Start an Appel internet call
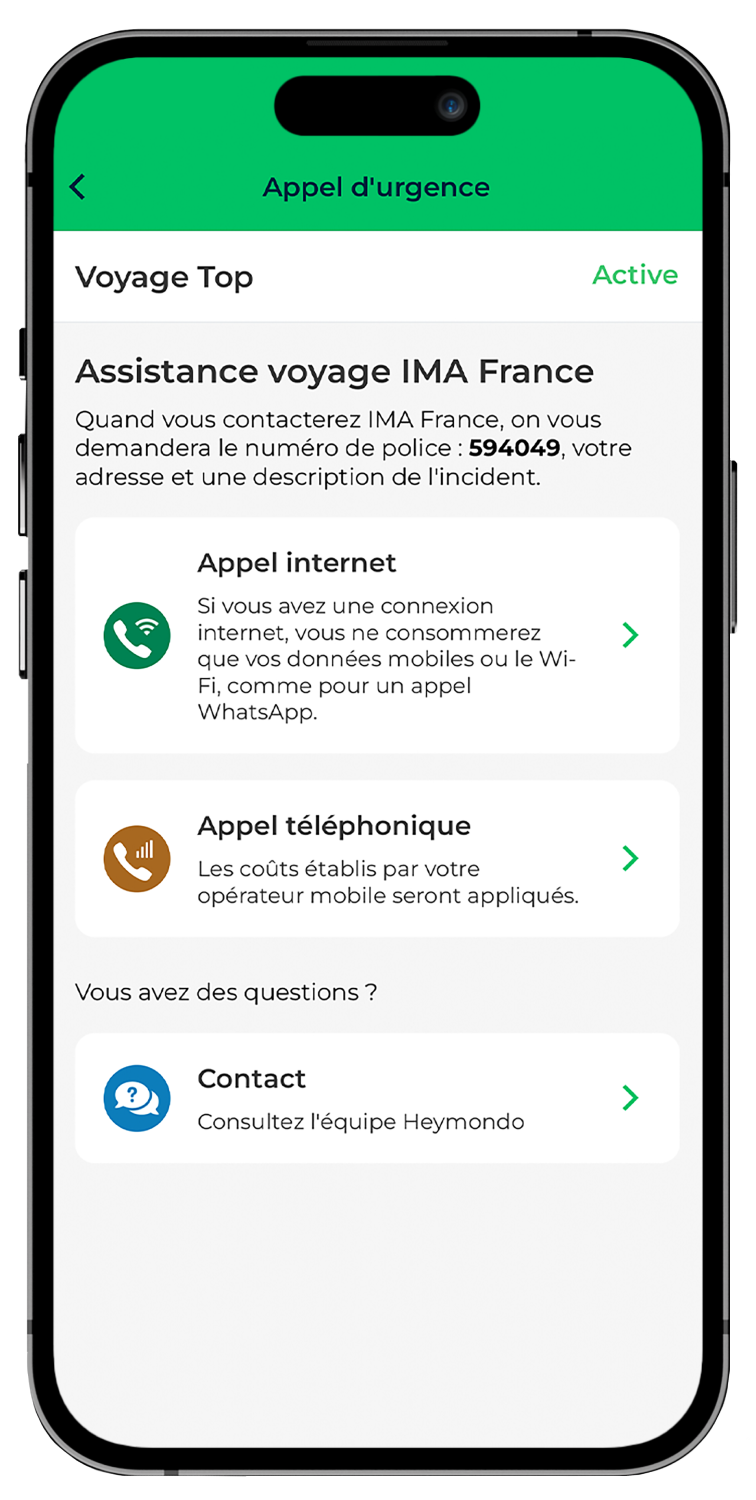756x1500 pixels. (x=377, y=635)
